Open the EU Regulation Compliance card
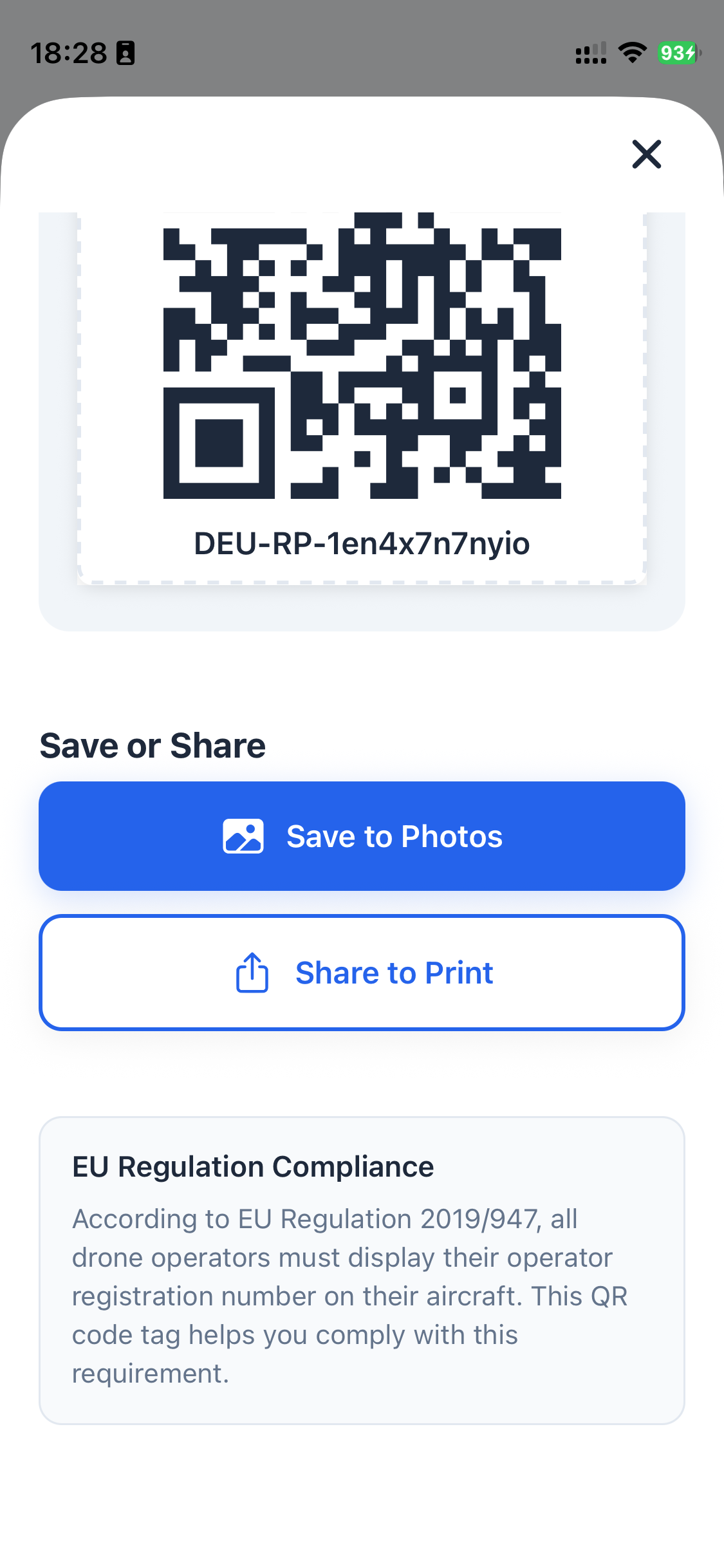 coord(362,1268)
